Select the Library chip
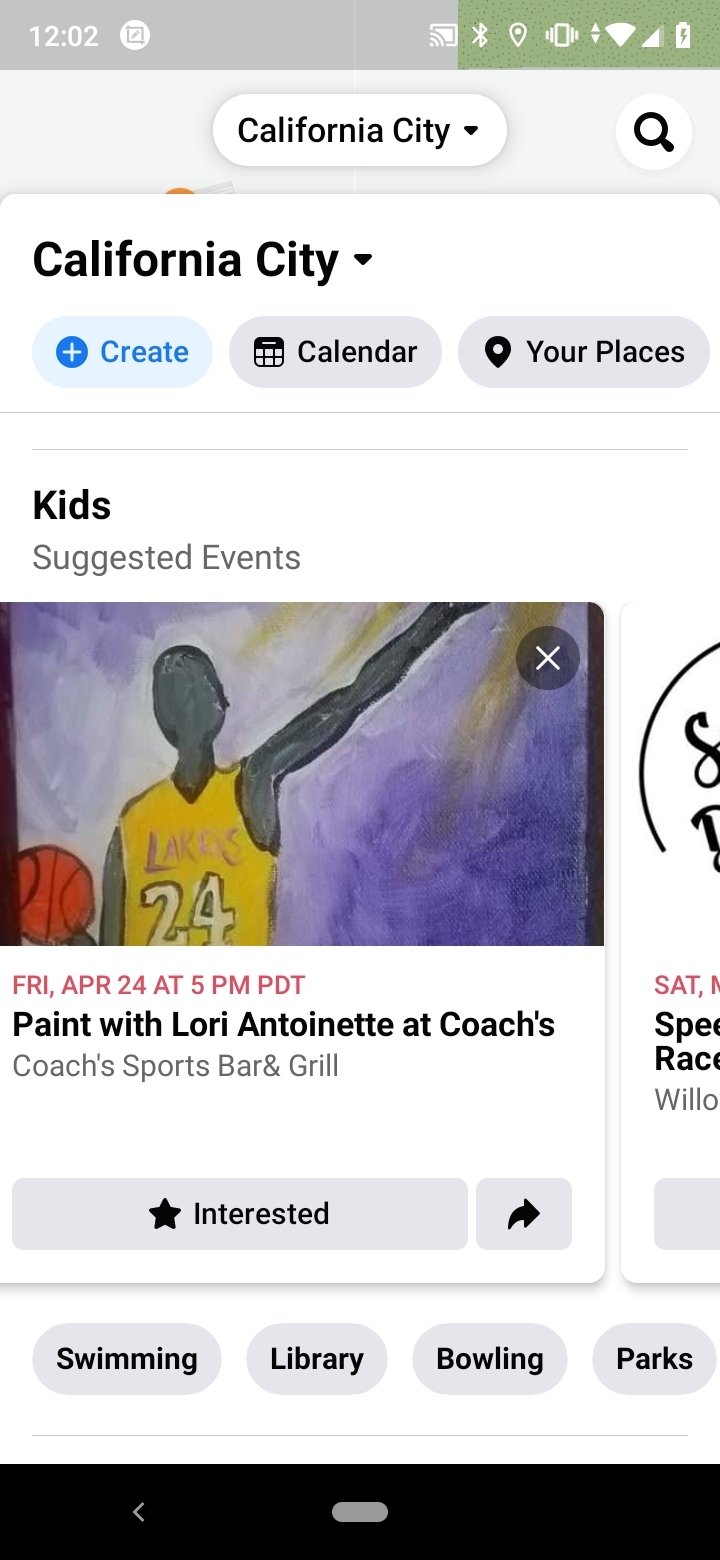The height and width of the screenshot is (1560, 720). click(x=317, y=1359)
